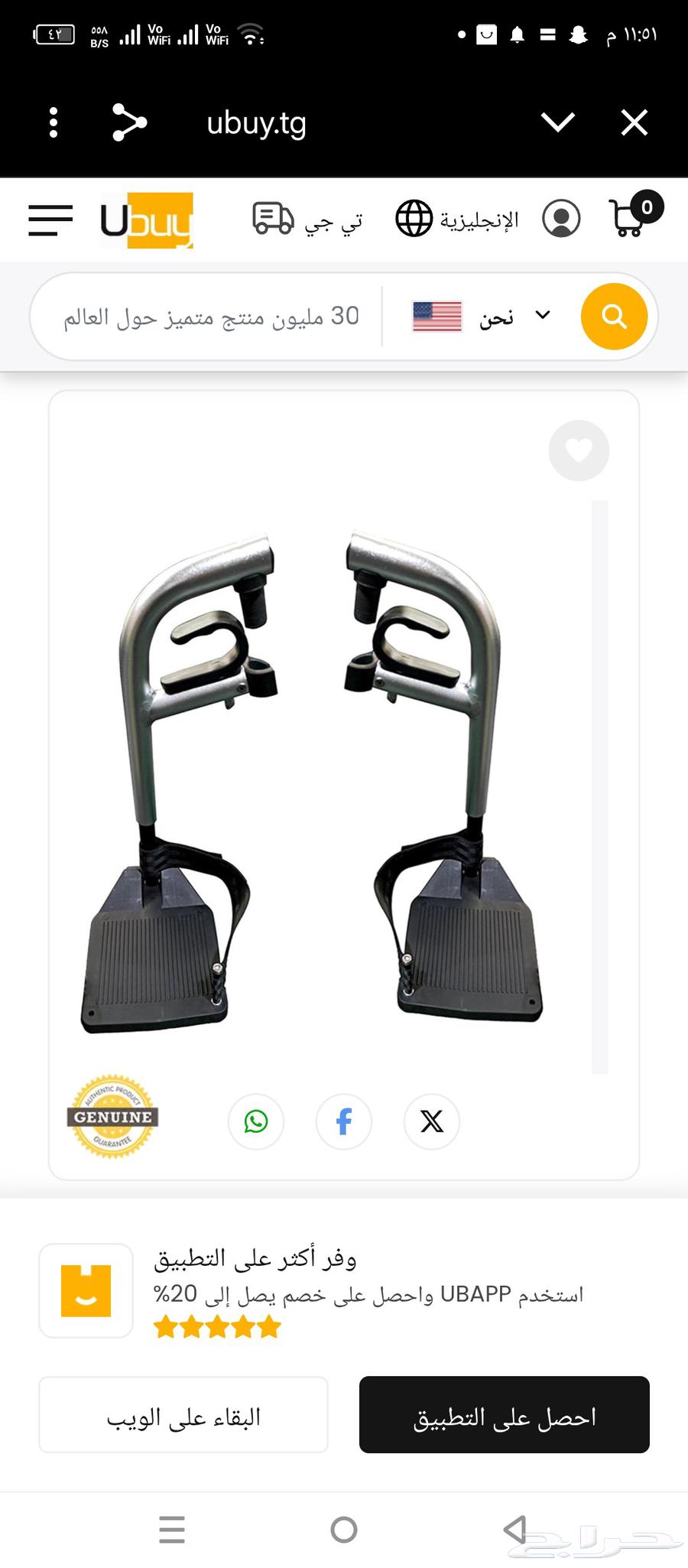The height and width of the screenshot is (1568, 688).
Task: Choose البقاء على الويب to stay on web
Action: coord(183,1414)
